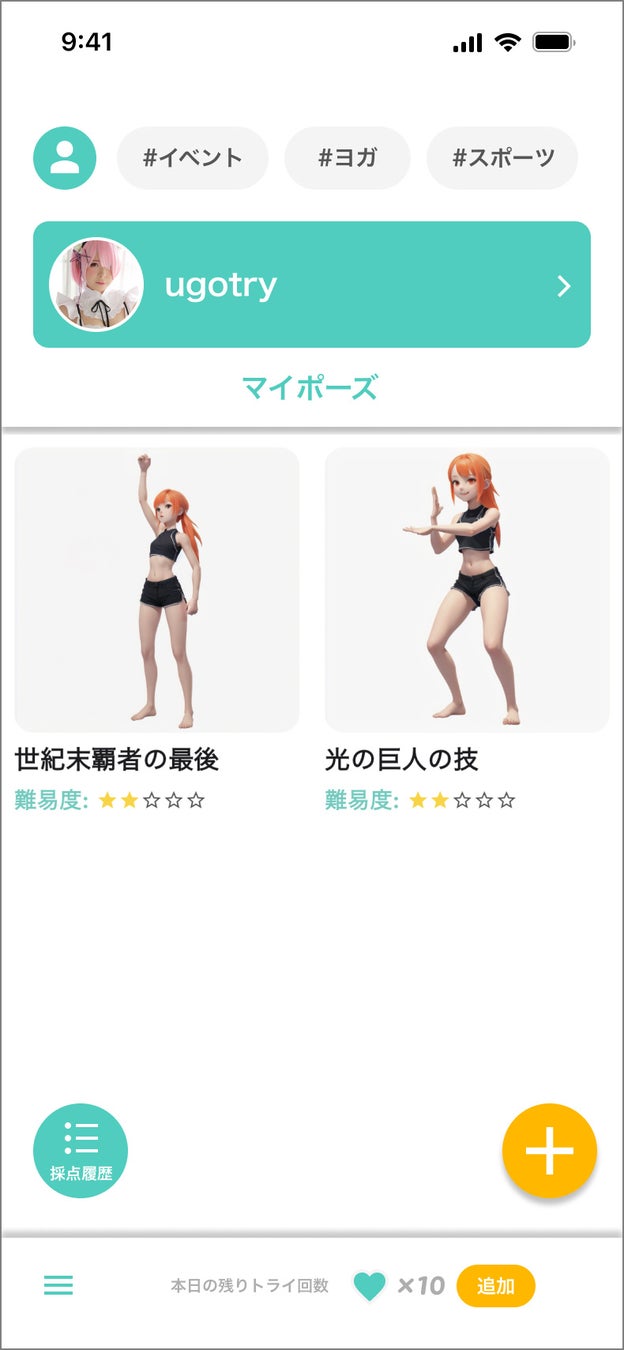This screenshot has width=624, height=1350.
Task: Open the ugotry profile banner
Action: coord(312,285)
